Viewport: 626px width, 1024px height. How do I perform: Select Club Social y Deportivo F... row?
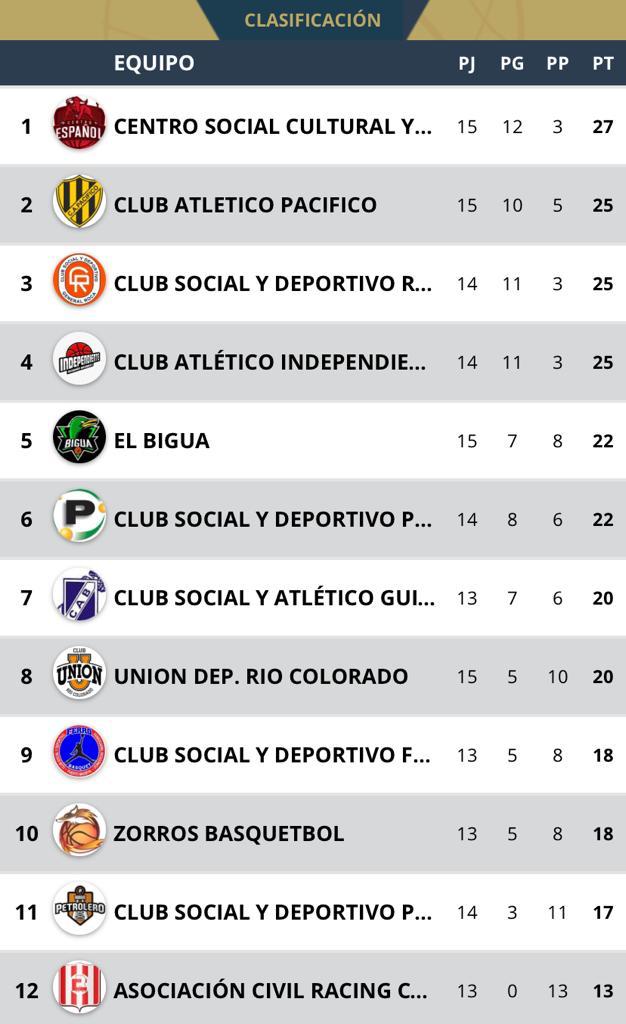point(272,755)
